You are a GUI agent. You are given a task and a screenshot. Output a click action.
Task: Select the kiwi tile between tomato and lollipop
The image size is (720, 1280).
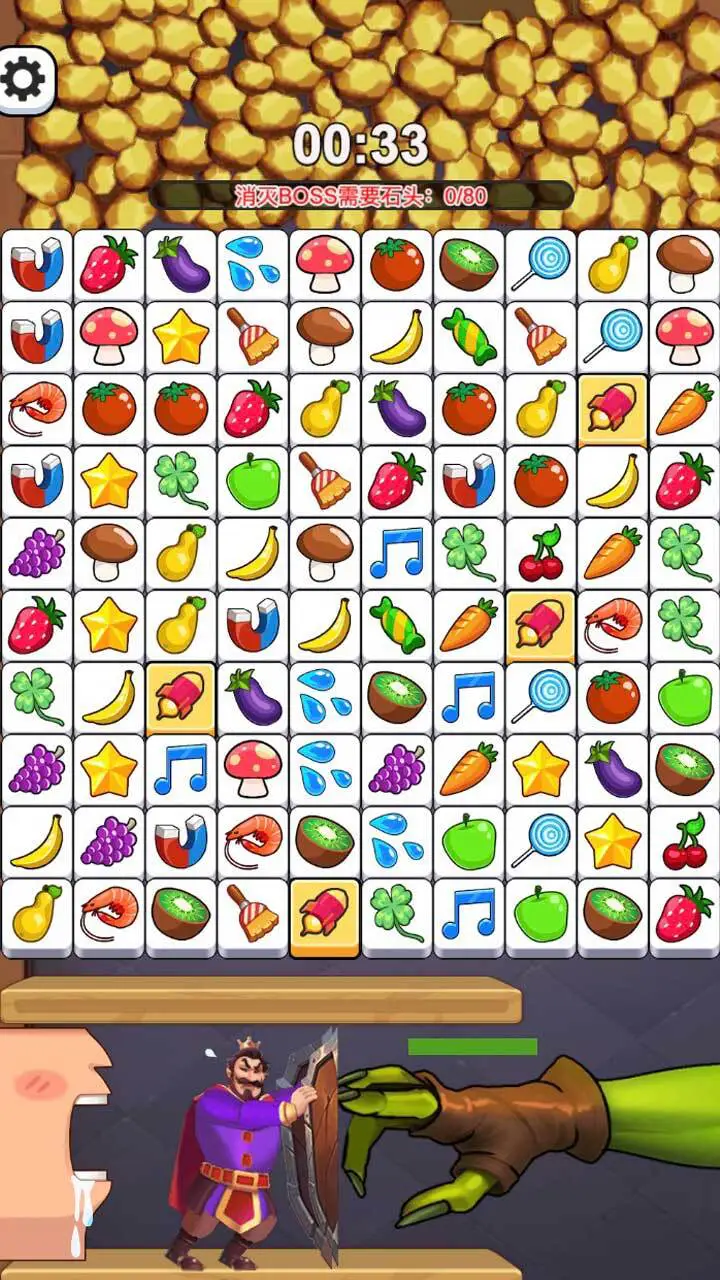click(x=469, y=265)
